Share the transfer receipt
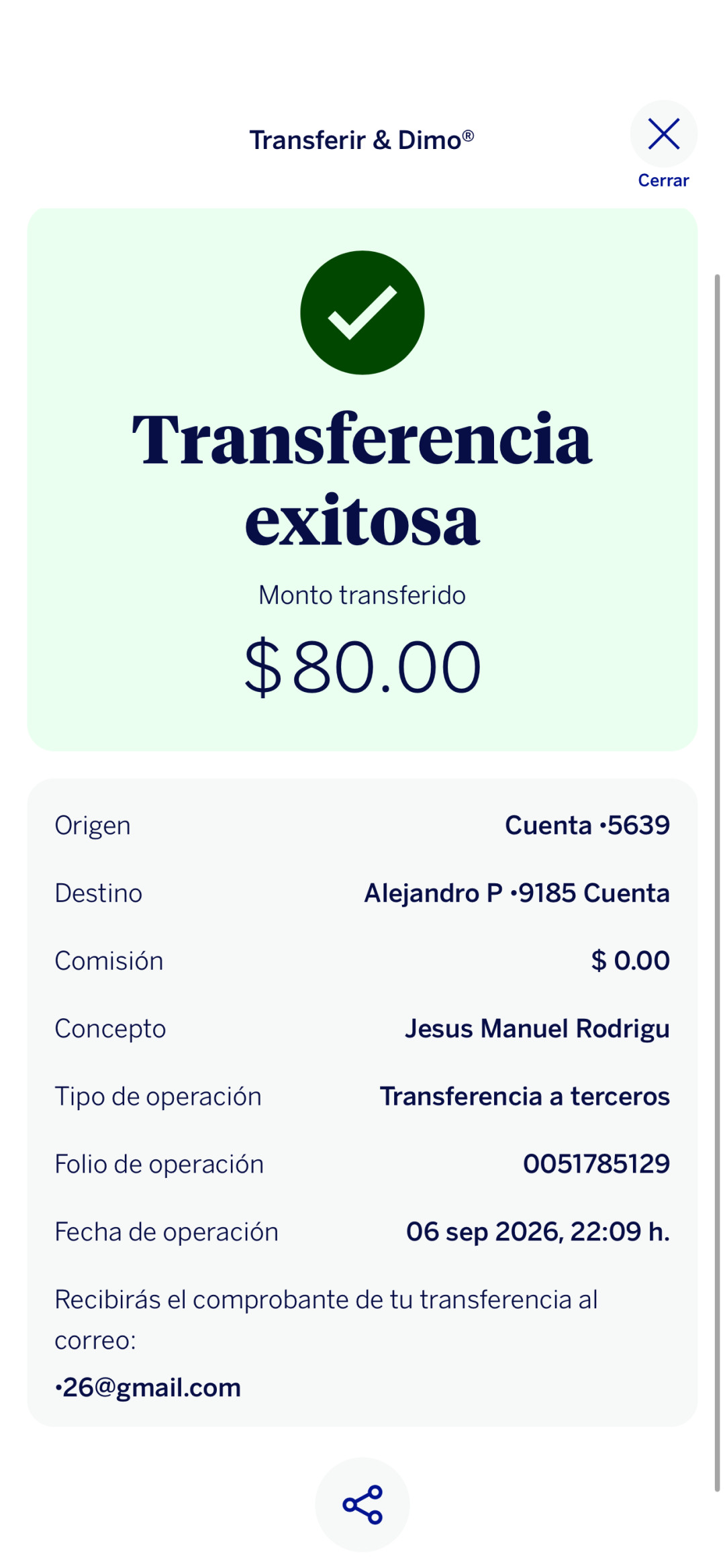Image resolution: width=725 pixels, height=1568 pixels. tap(362, 1504)
